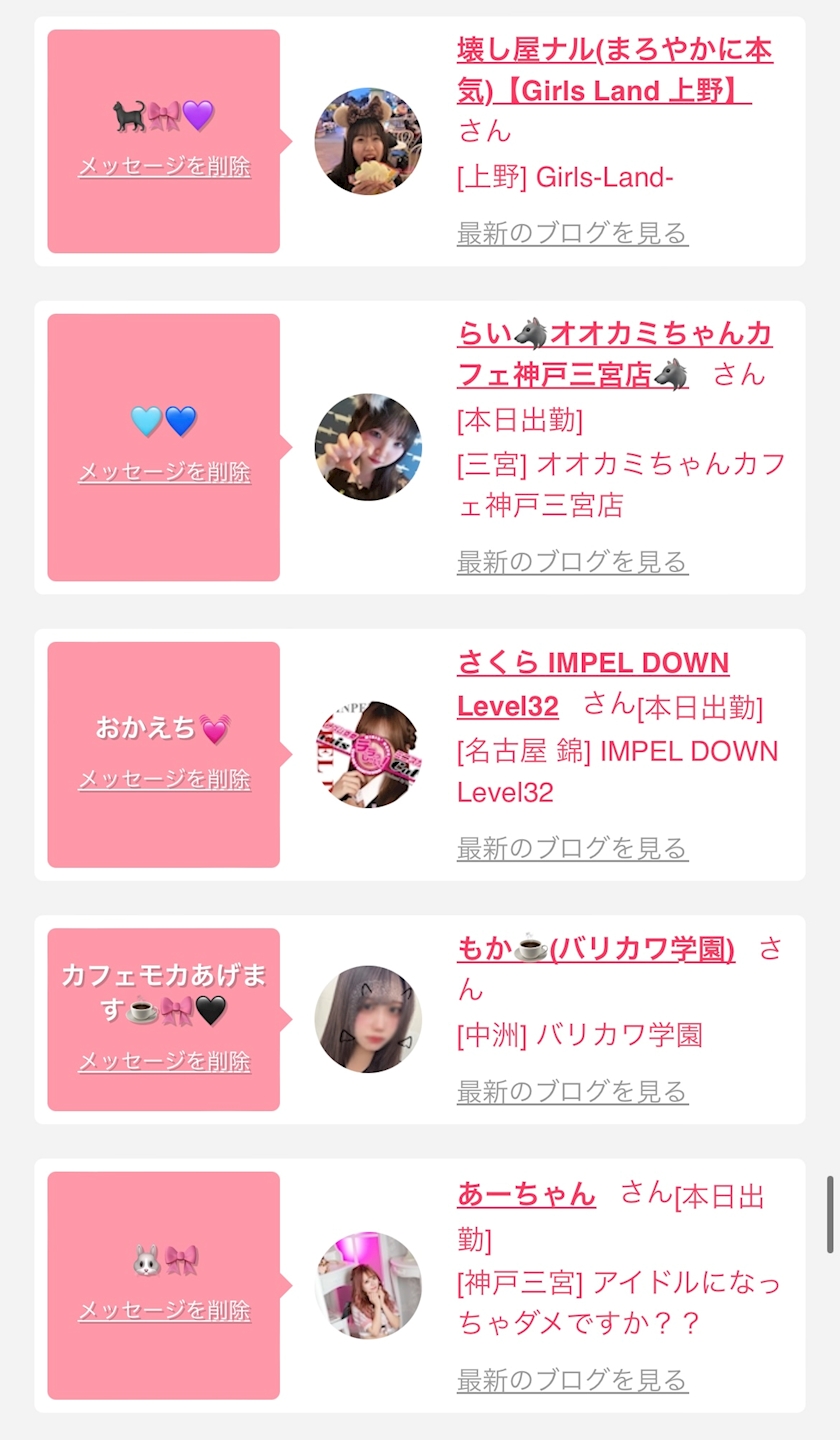Image resolution: width=840 pixels, height=1440 pixels.
Task: View latest blog of もか
Action: (x=572, y=1092)
